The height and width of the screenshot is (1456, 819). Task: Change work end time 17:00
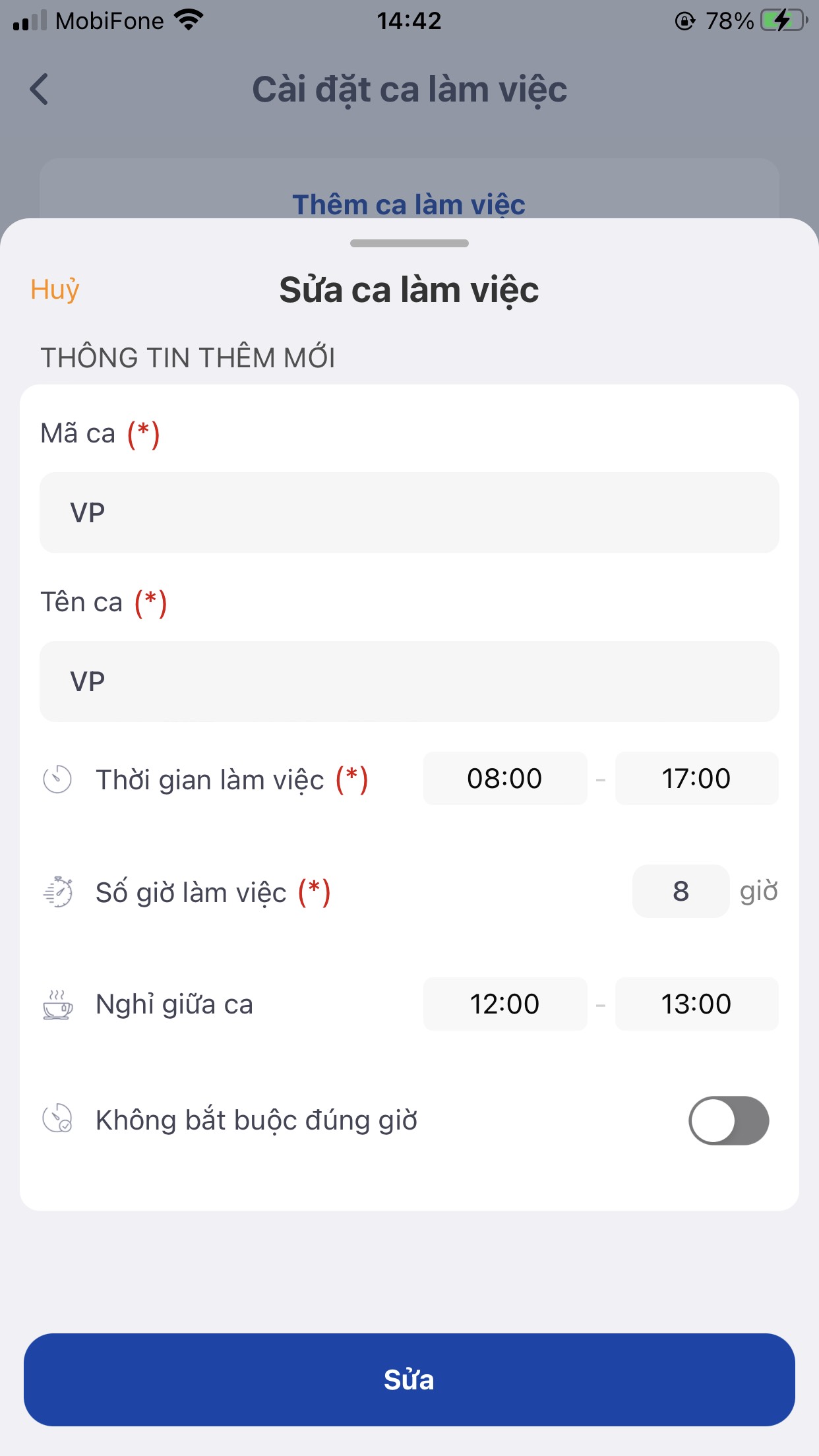click(x=696, y=779)
